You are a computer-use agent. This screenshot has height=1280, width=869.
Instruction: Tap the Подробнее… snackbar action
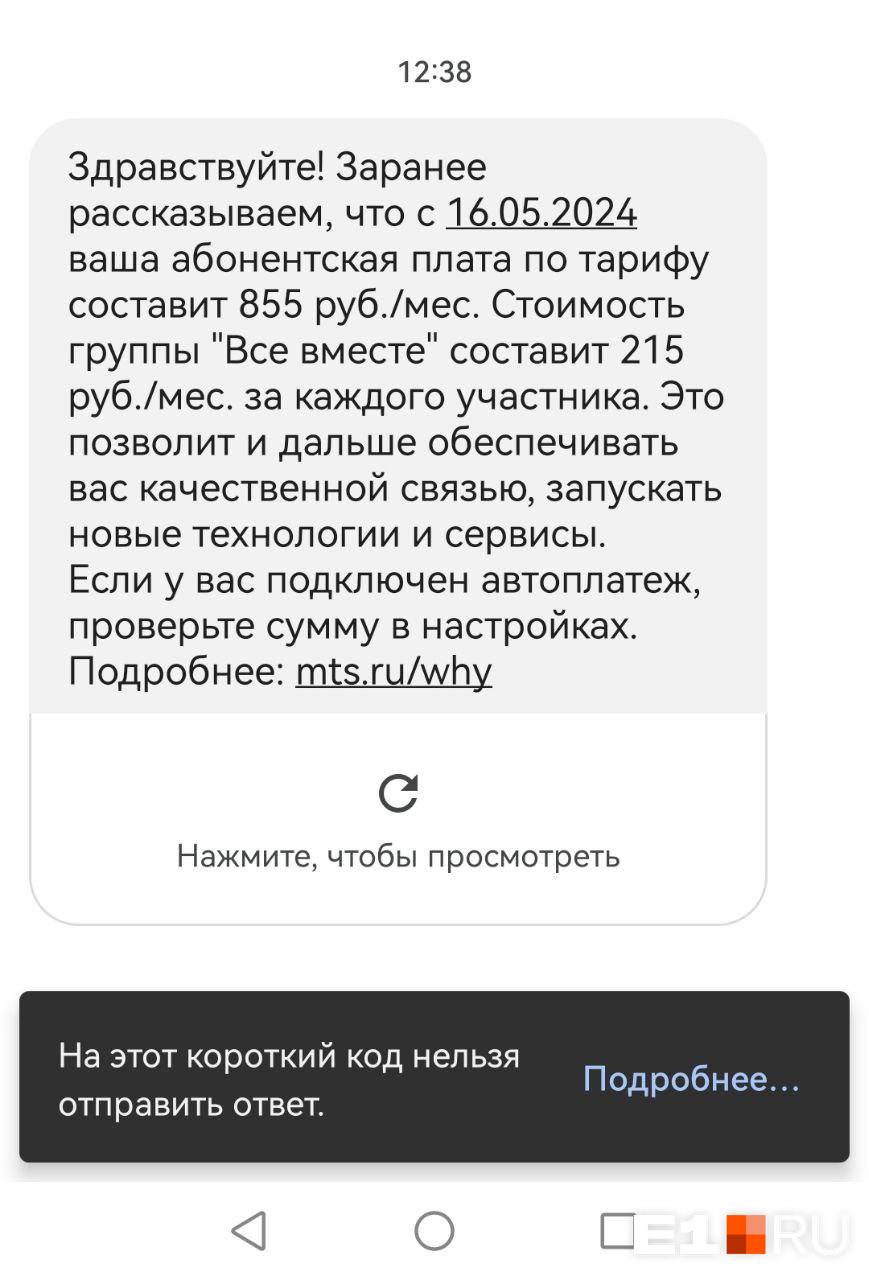691,1079
